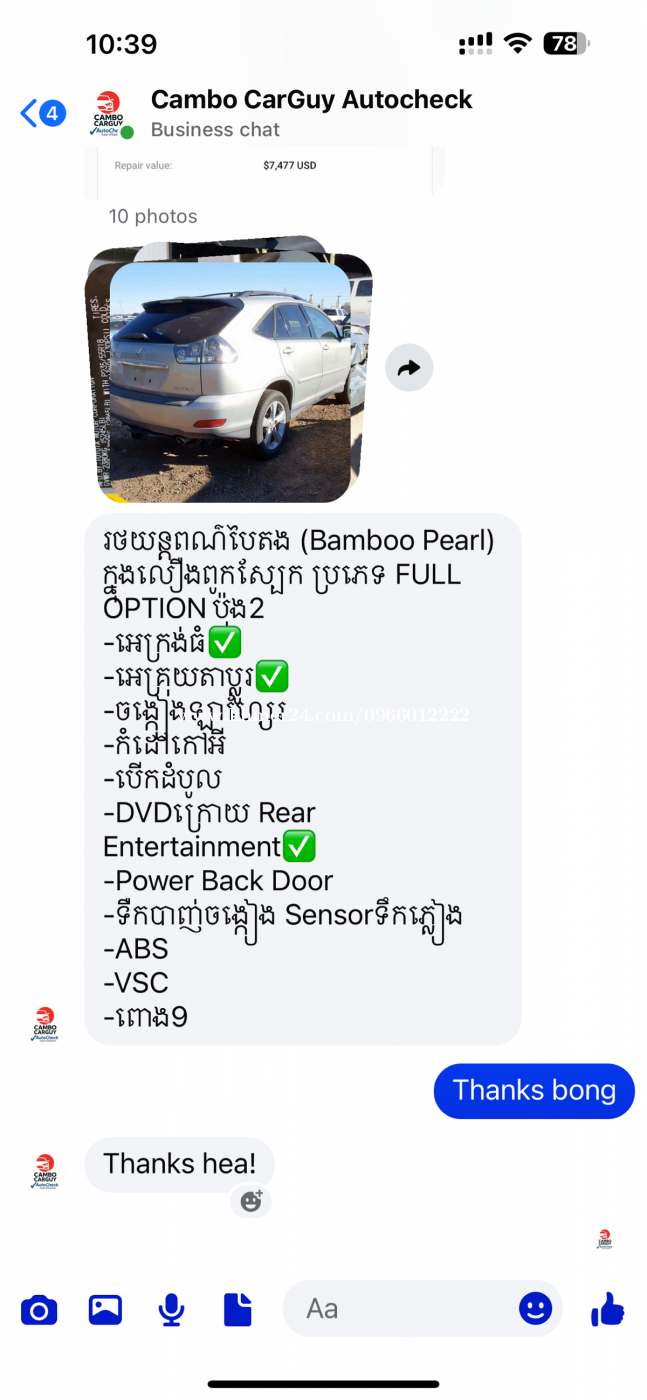Viewport: 647px width, 1400px height.
Task: Open the silver Lexus photo stack
Action: [x=230, y=380]
